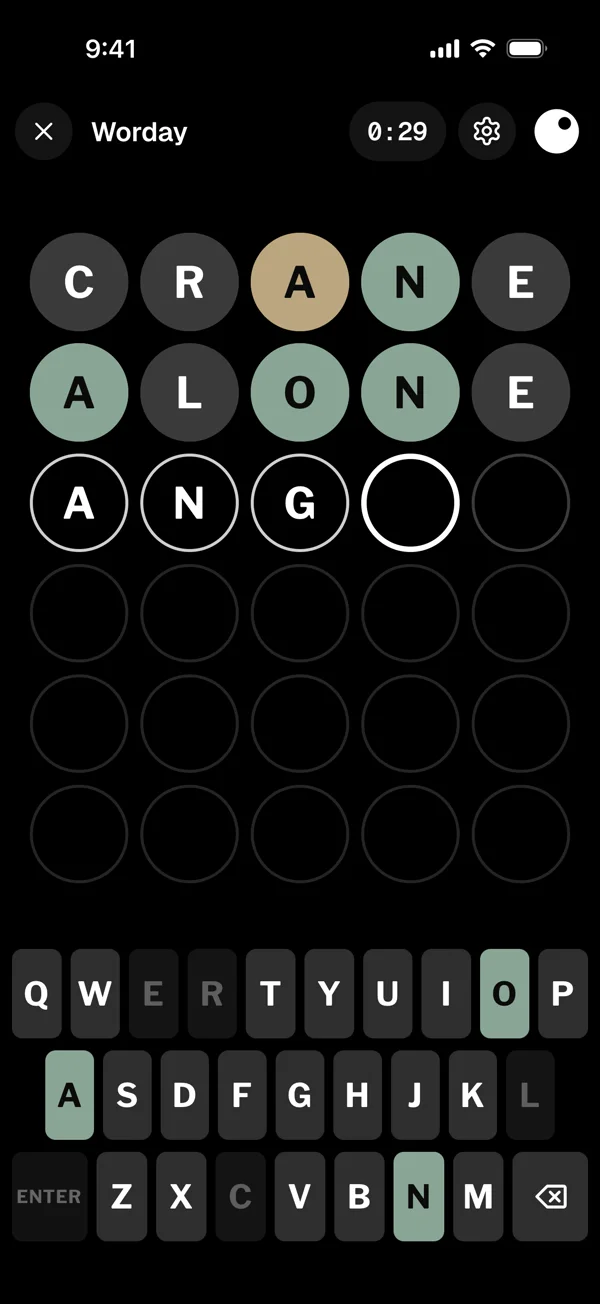Submit the guess with ENTER

(50, 1196)
